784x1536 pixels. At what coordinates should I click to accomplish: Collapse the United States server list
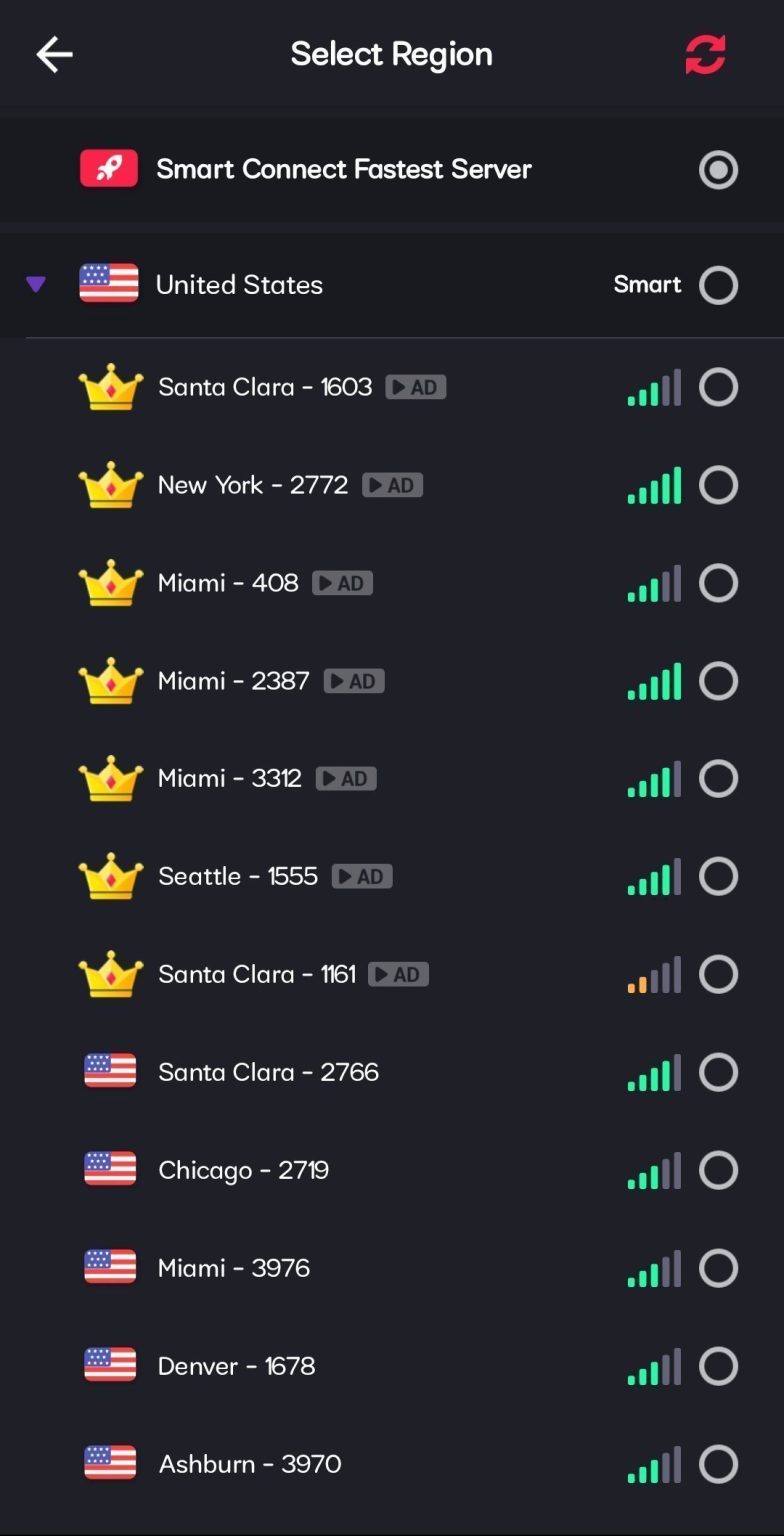click(x=36, y=285)
